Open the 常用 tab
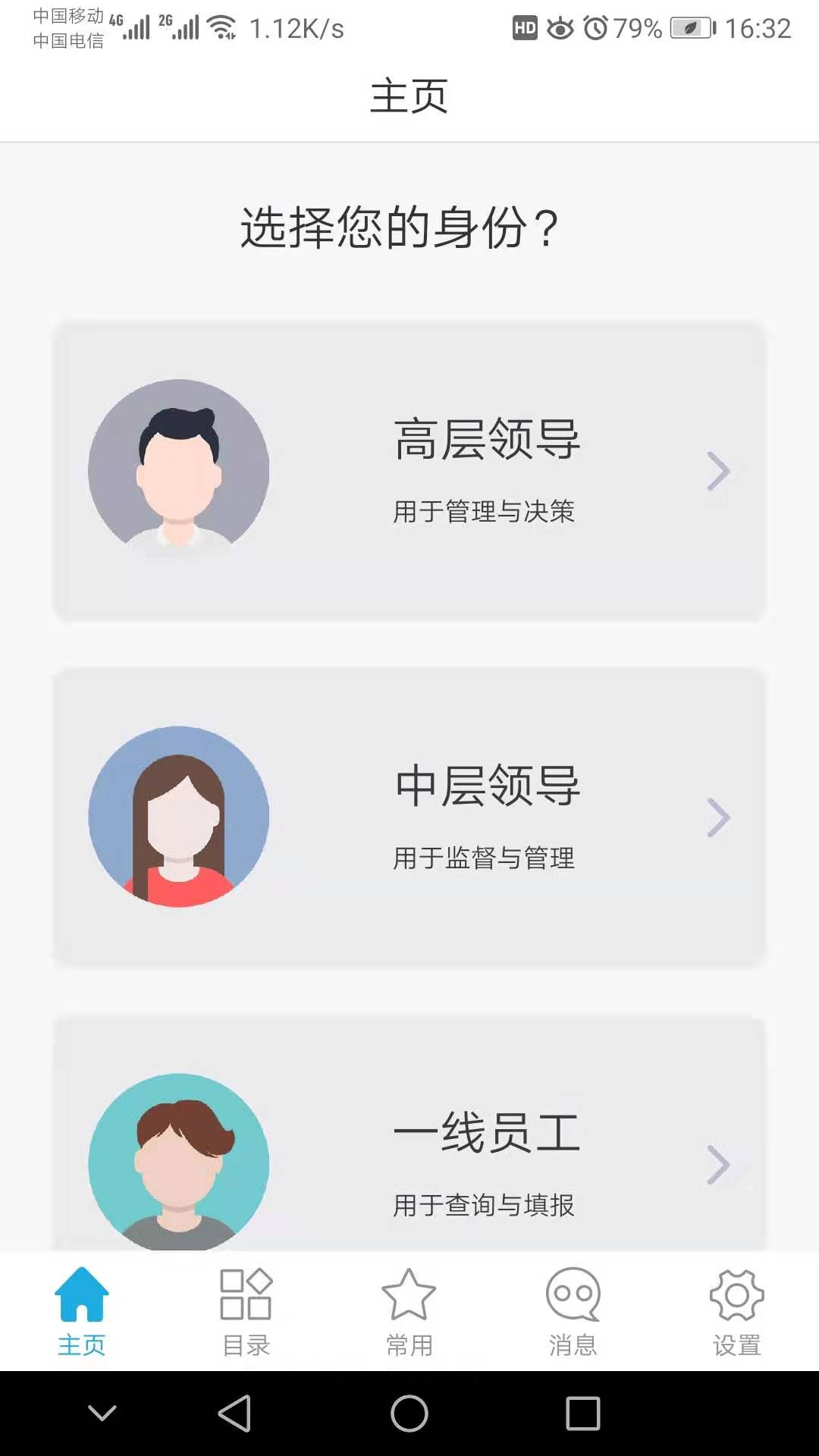Screen dimensions: 819x1456 [x=409, y=1312]
